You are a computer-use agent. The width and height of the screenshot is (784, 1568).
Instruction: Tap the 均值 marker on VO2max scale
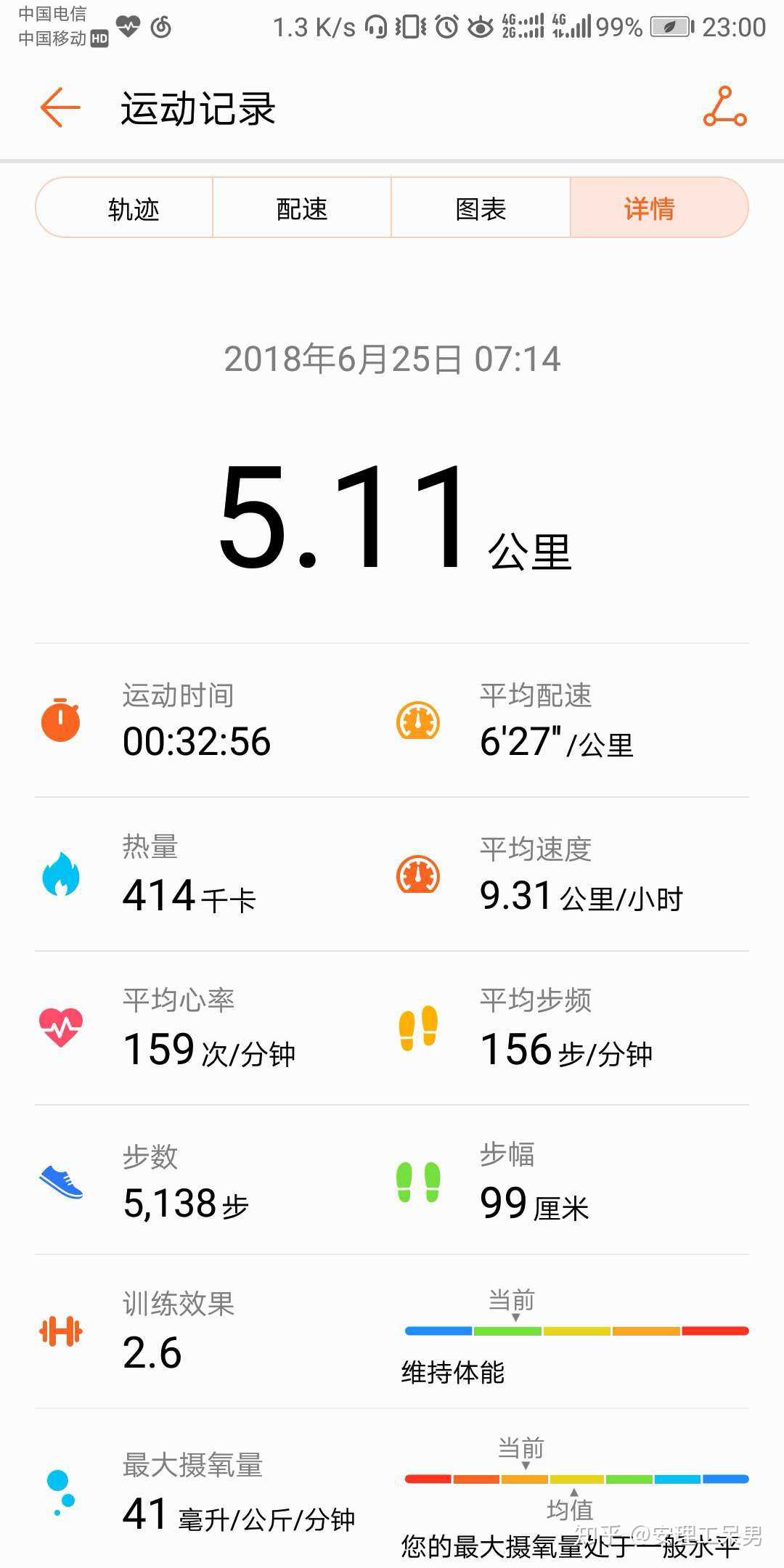click(x=570, y=1508)
